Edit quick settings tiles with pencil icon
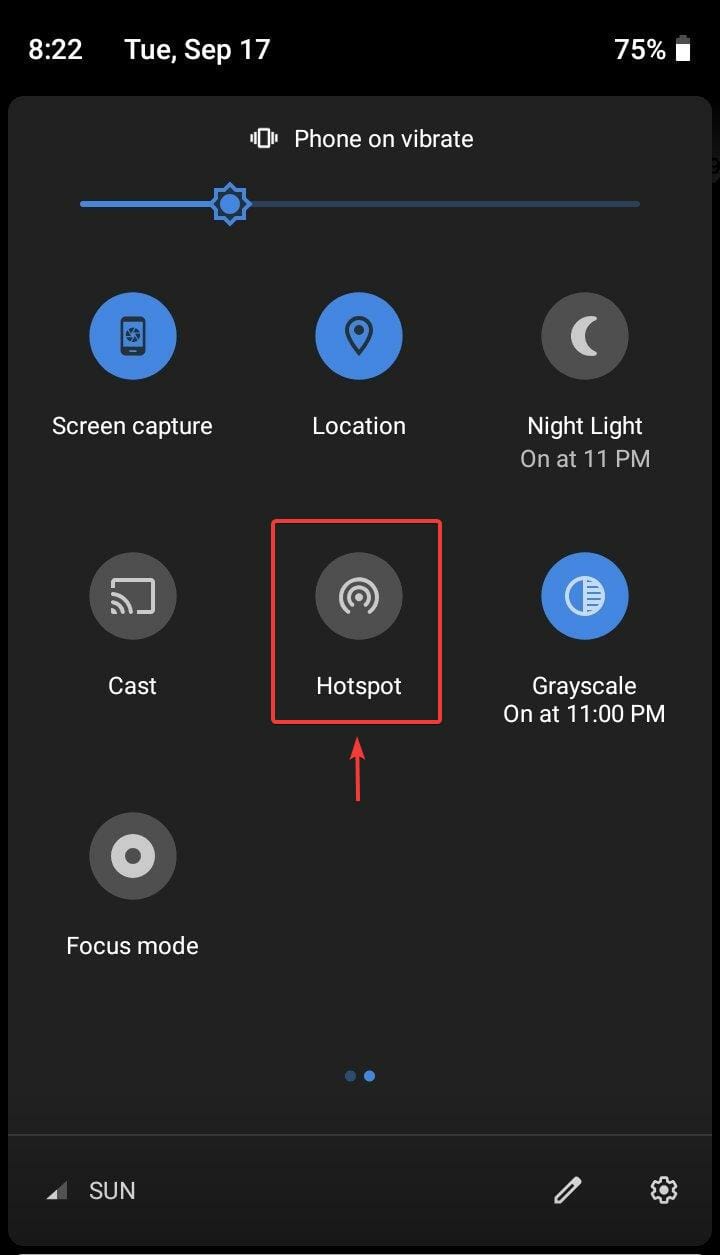 tap(568, 1190)
